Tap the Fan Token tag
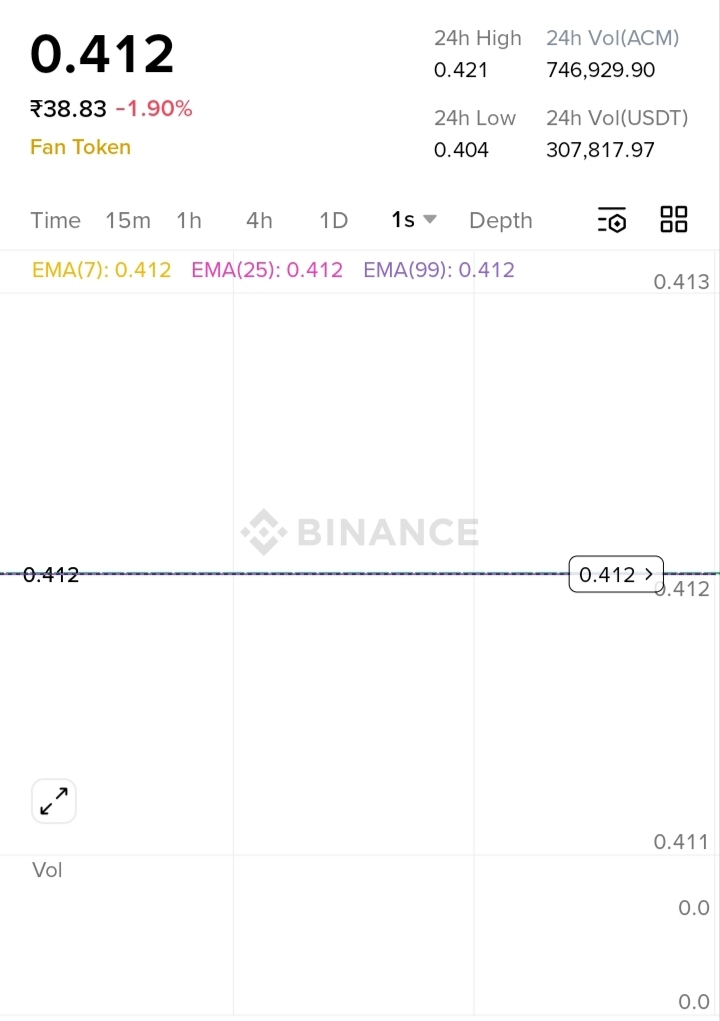The image size is (720, 1021). point(80,147)
